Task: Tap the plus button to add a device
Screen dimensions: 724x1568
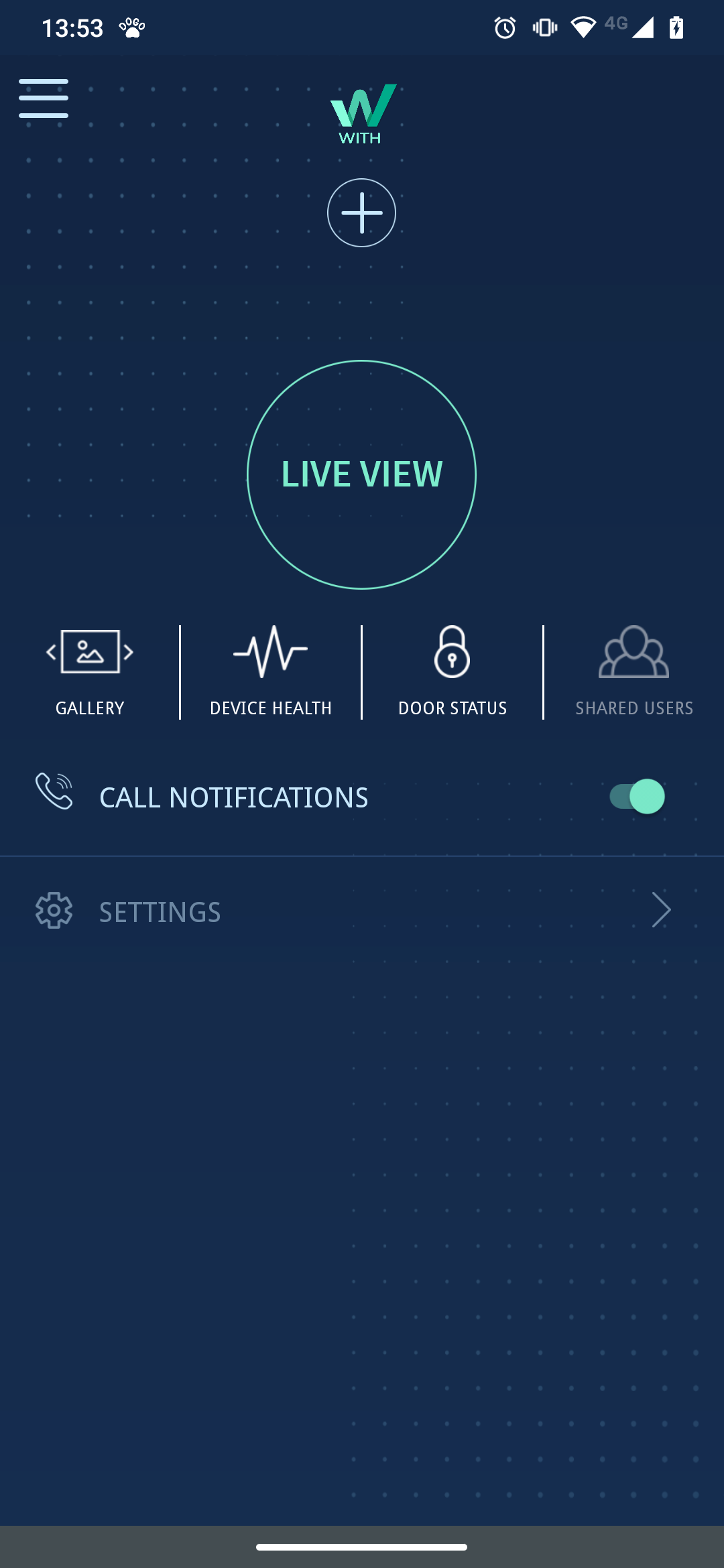Action: coord(361,213)
